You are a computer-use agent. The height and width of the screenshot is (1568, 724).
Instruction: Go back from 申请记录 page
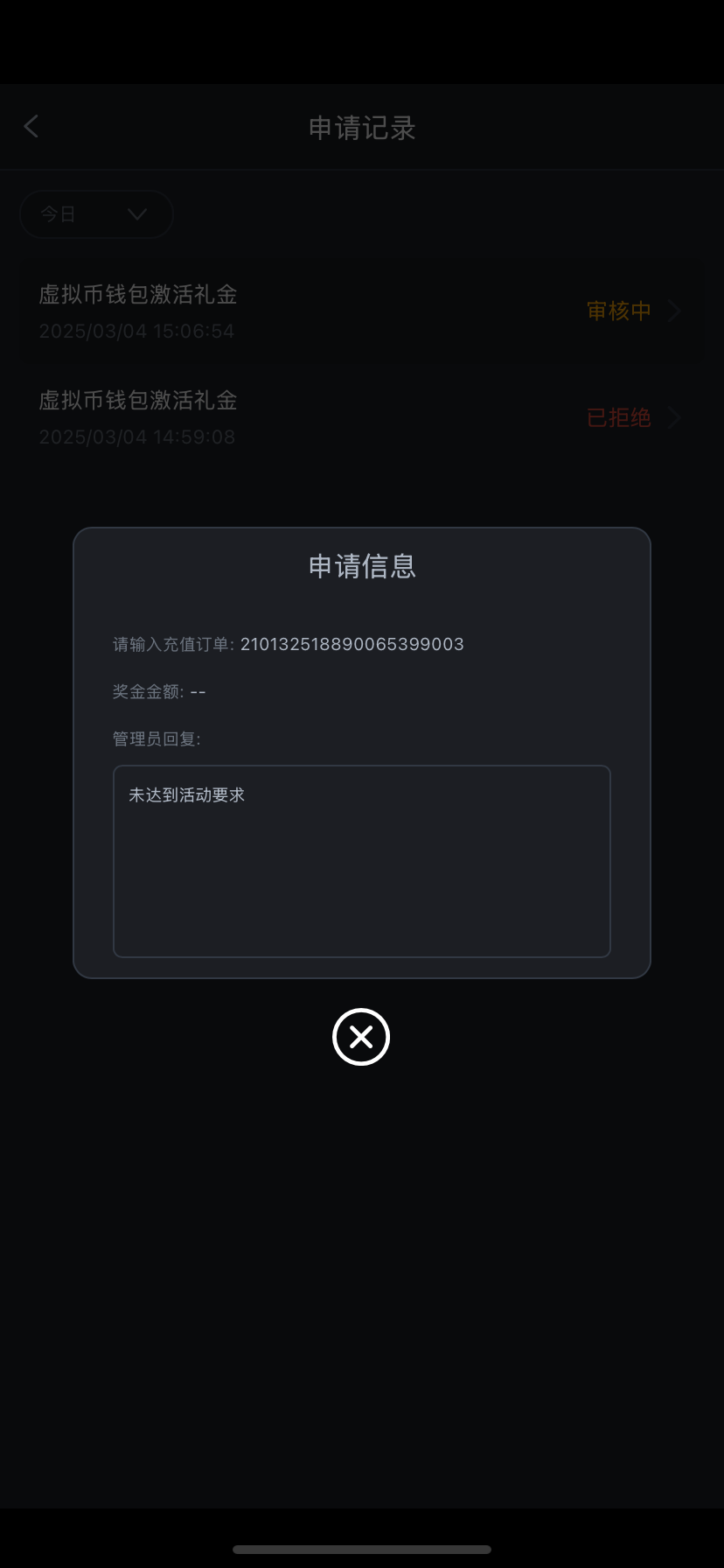[31, 127]
